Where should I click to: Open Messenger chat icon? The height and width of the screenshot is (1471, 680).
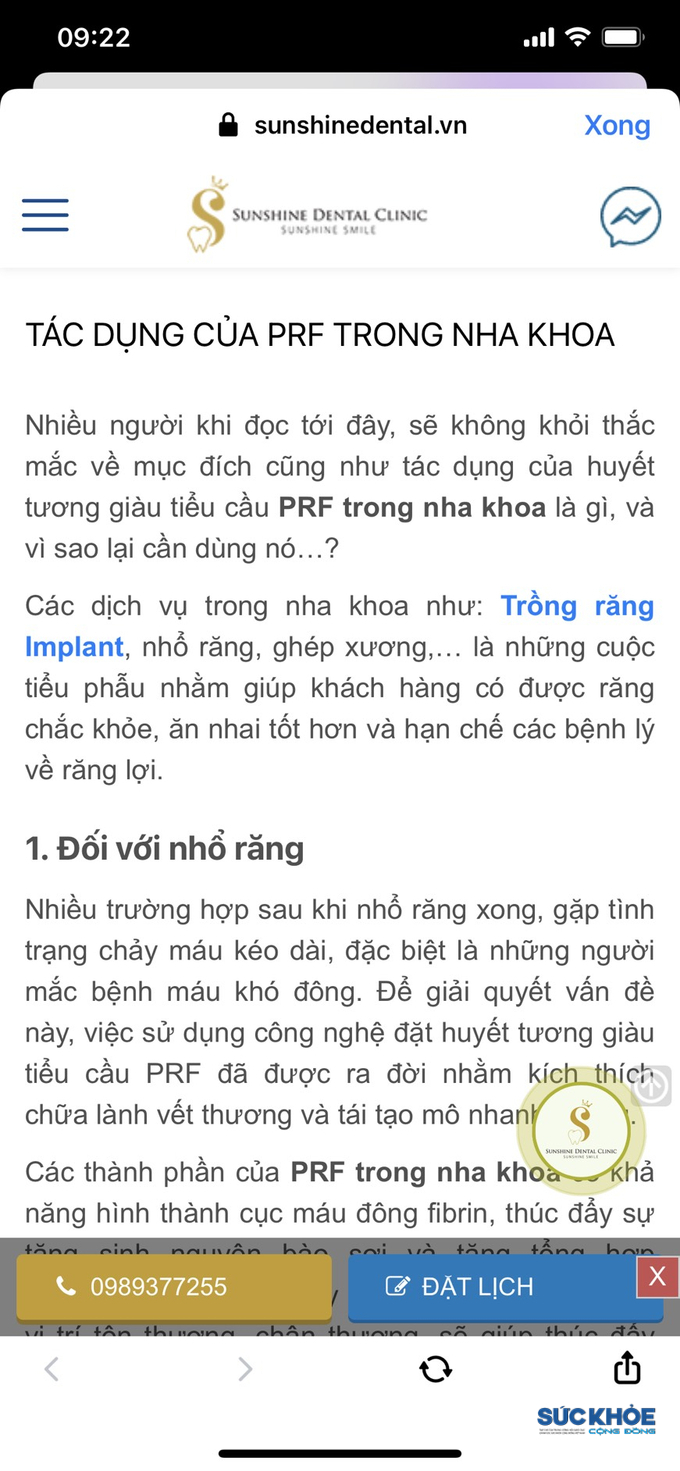(x=630, y=216)
